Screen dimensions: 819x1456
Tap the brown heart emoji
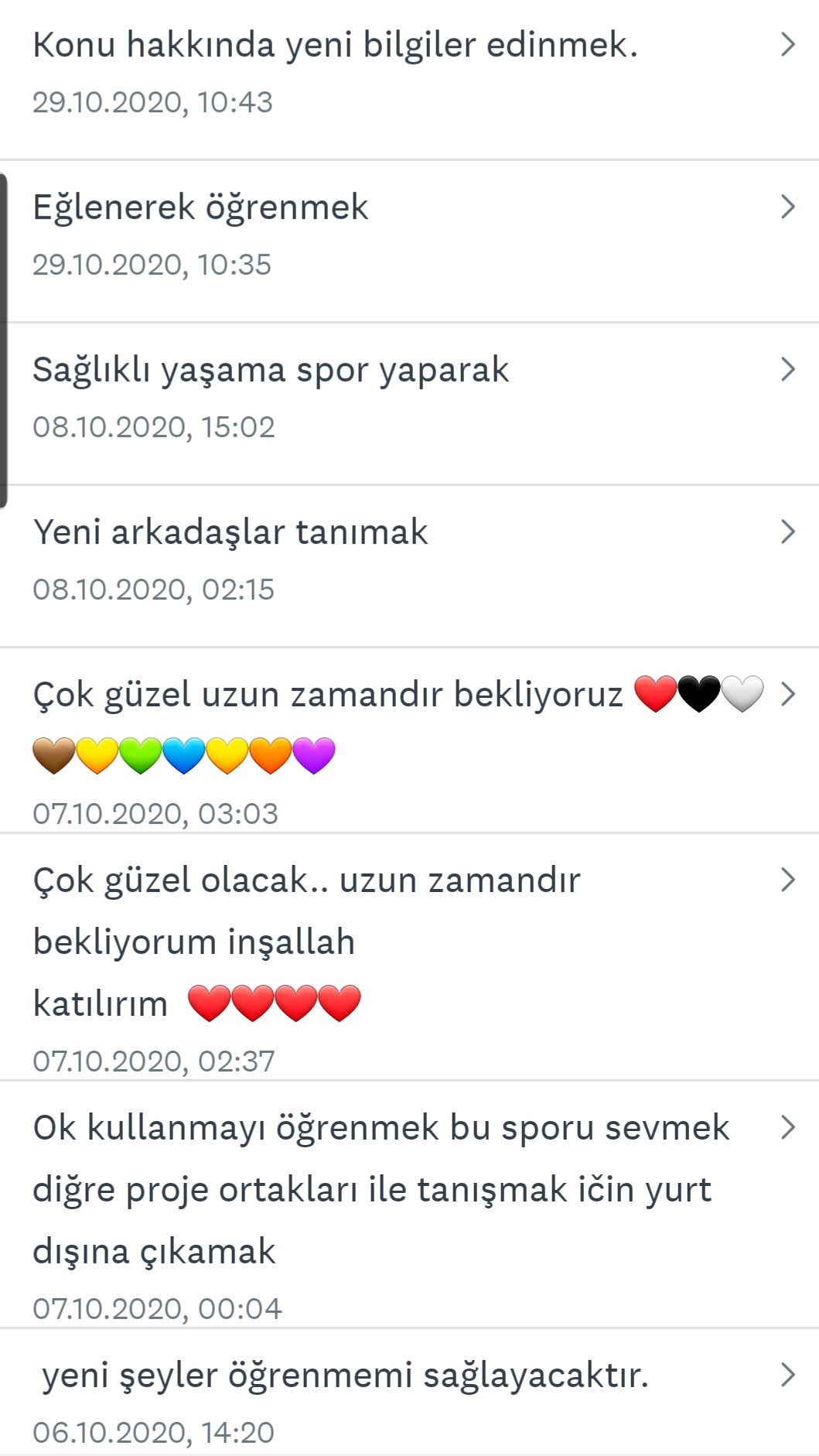54,754
